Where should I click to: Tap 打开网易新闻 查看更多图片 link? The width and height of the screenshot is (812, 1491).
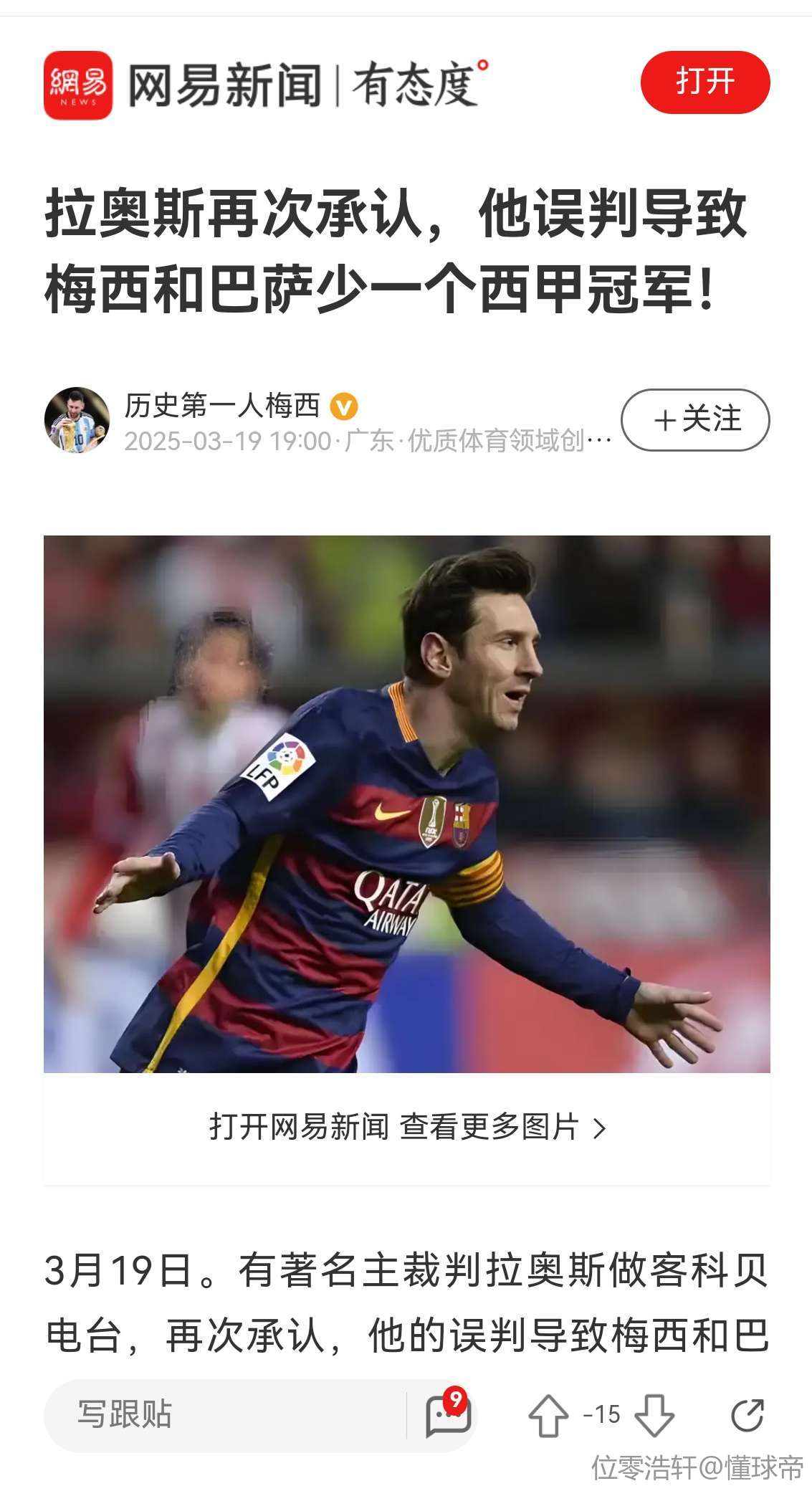[406, 1127]
